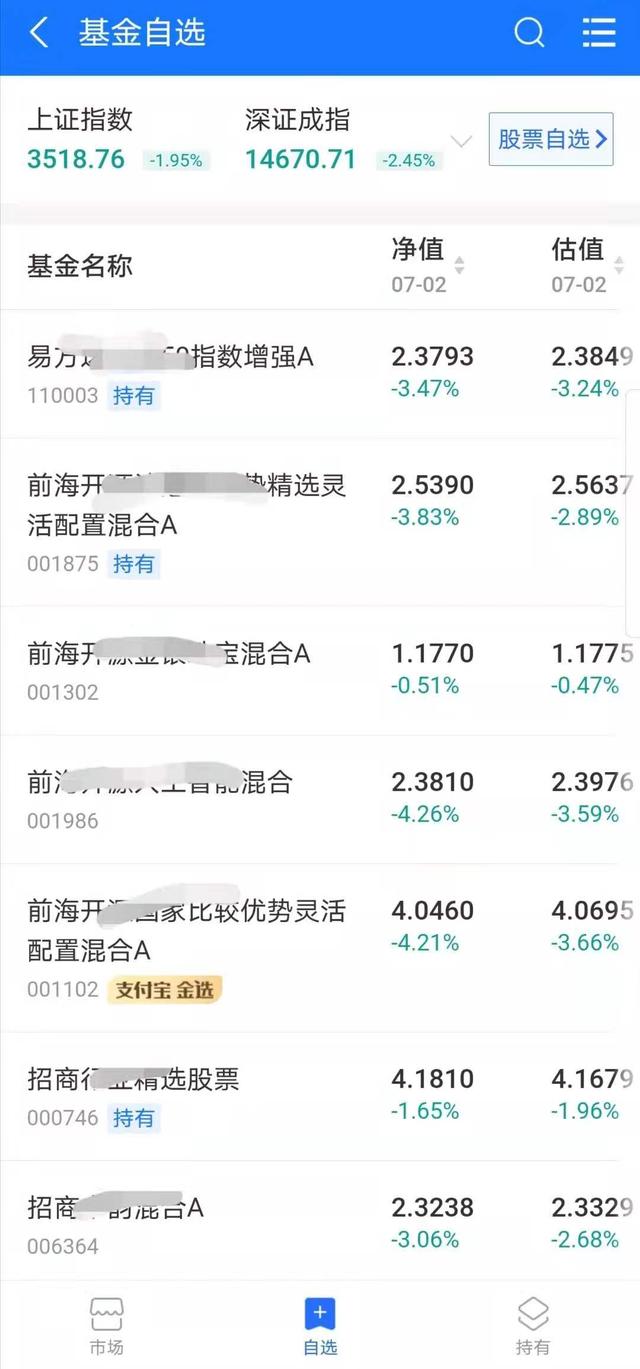The image size is (640, 1369).
Task: Open the search magnifier icon
Action: [529, 33]
